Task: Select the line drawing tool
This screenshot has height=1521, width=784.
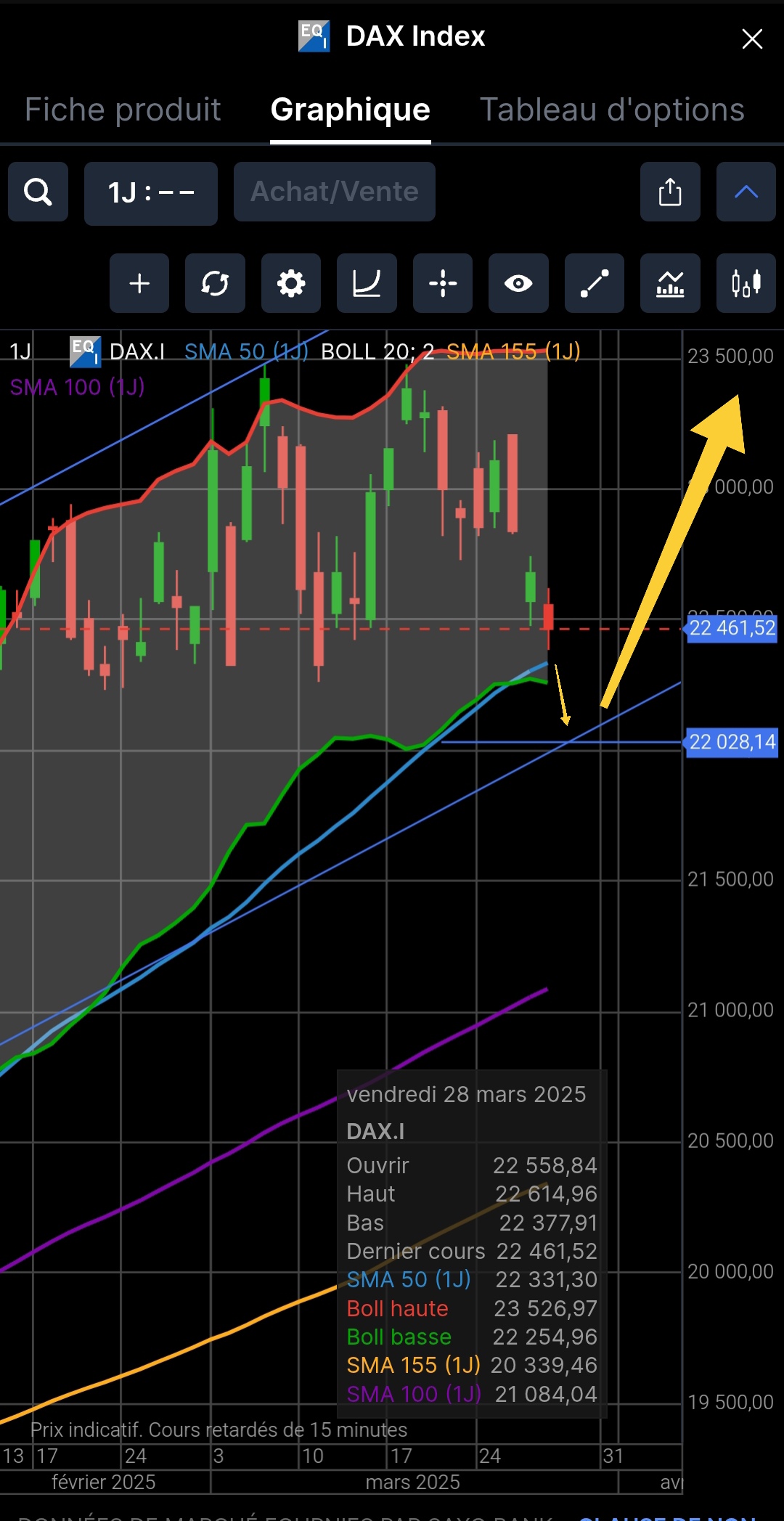Action: pos(595,283)
